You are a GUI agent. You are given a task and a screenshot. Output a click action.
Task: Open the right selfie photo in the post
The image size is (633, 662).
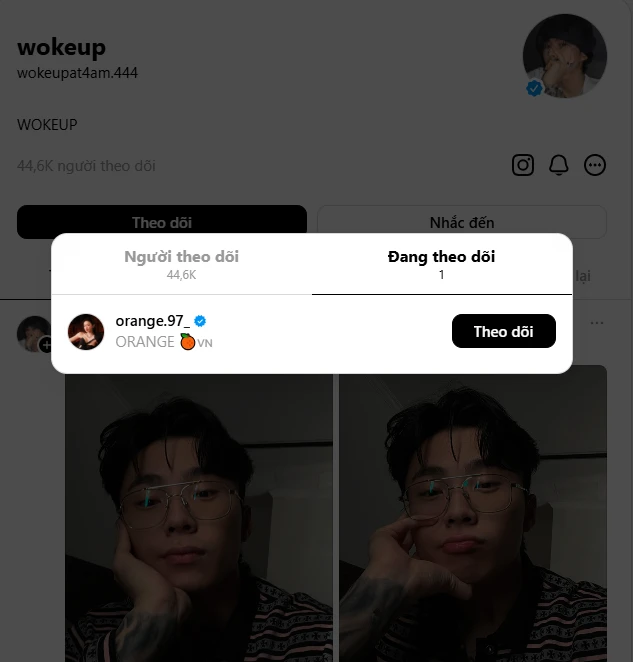[472, 520]
